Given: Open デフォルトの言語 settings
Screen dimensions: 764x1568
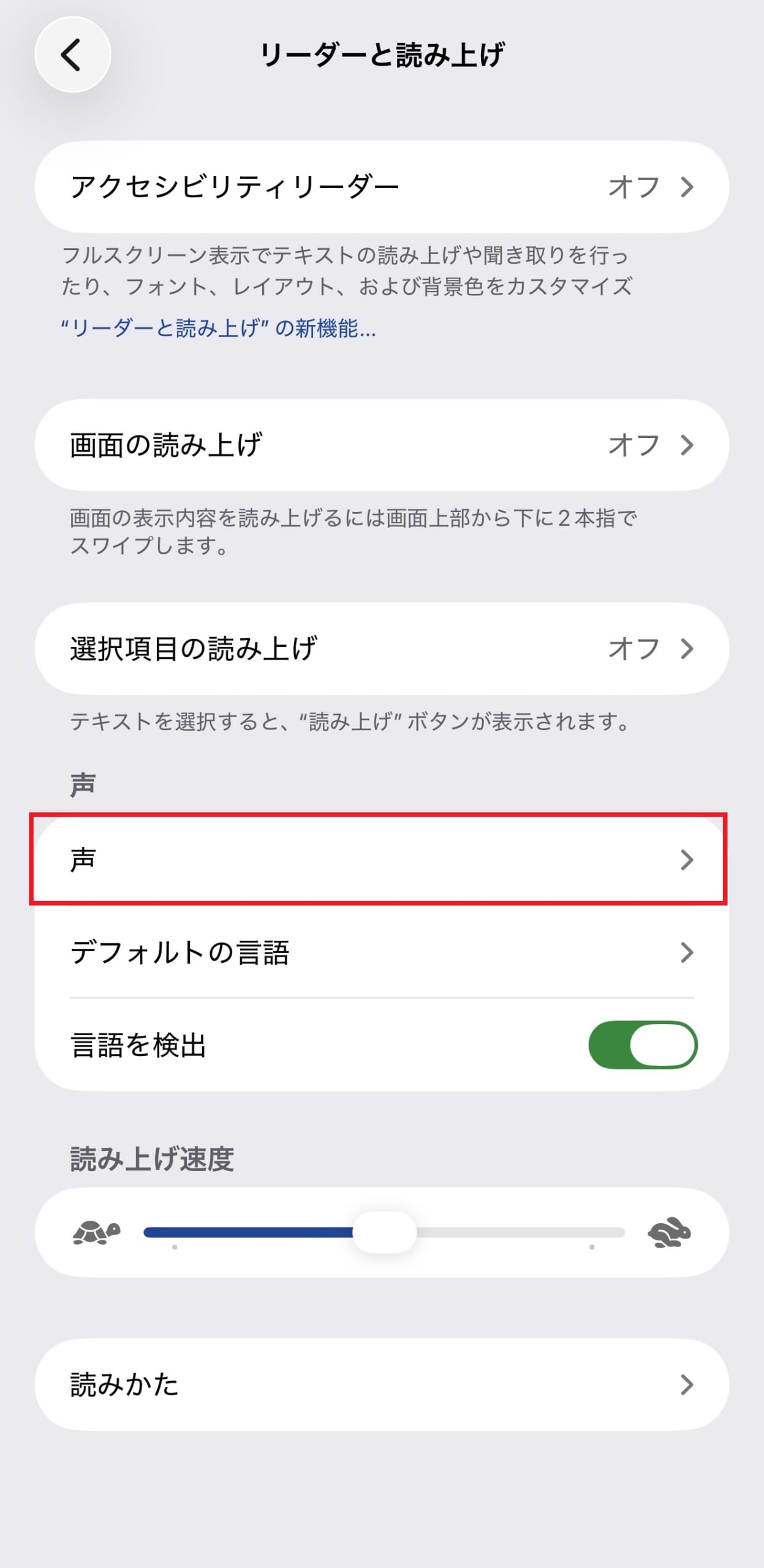Looking at the screenshot, I should [381, 952].
